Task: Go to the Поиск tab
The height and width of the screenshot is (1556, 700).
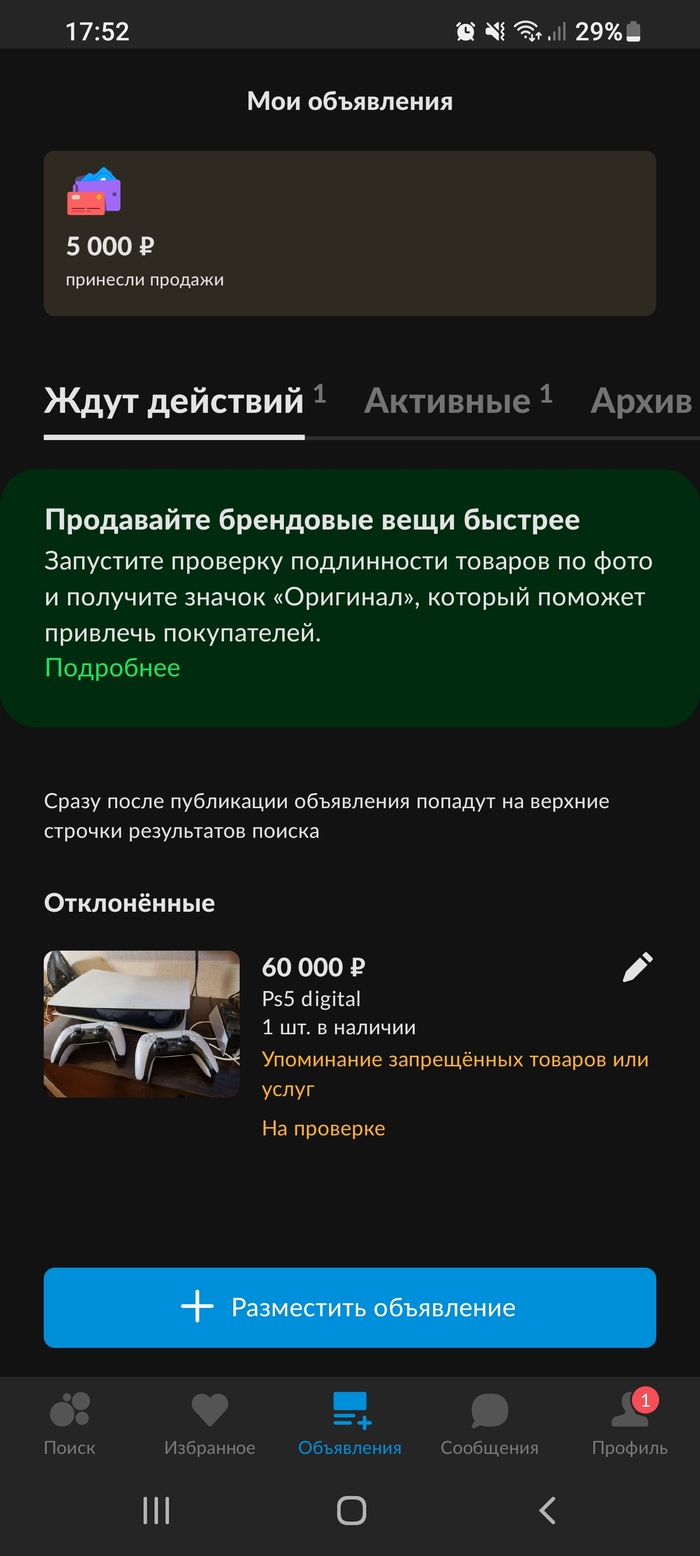Action: tap(70, 1424)
